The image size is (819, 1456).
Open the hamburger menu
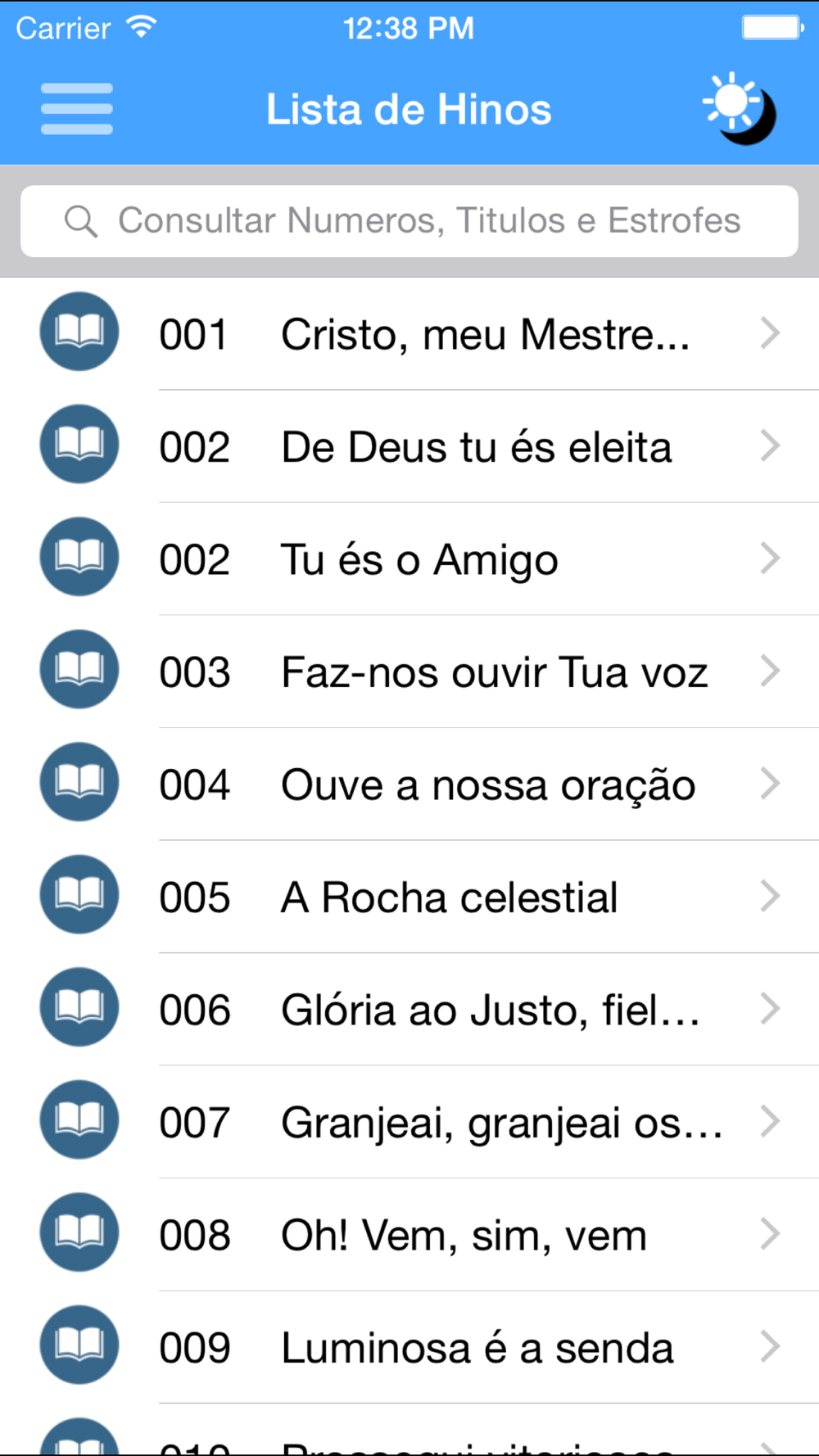click(x=77, y=109)
